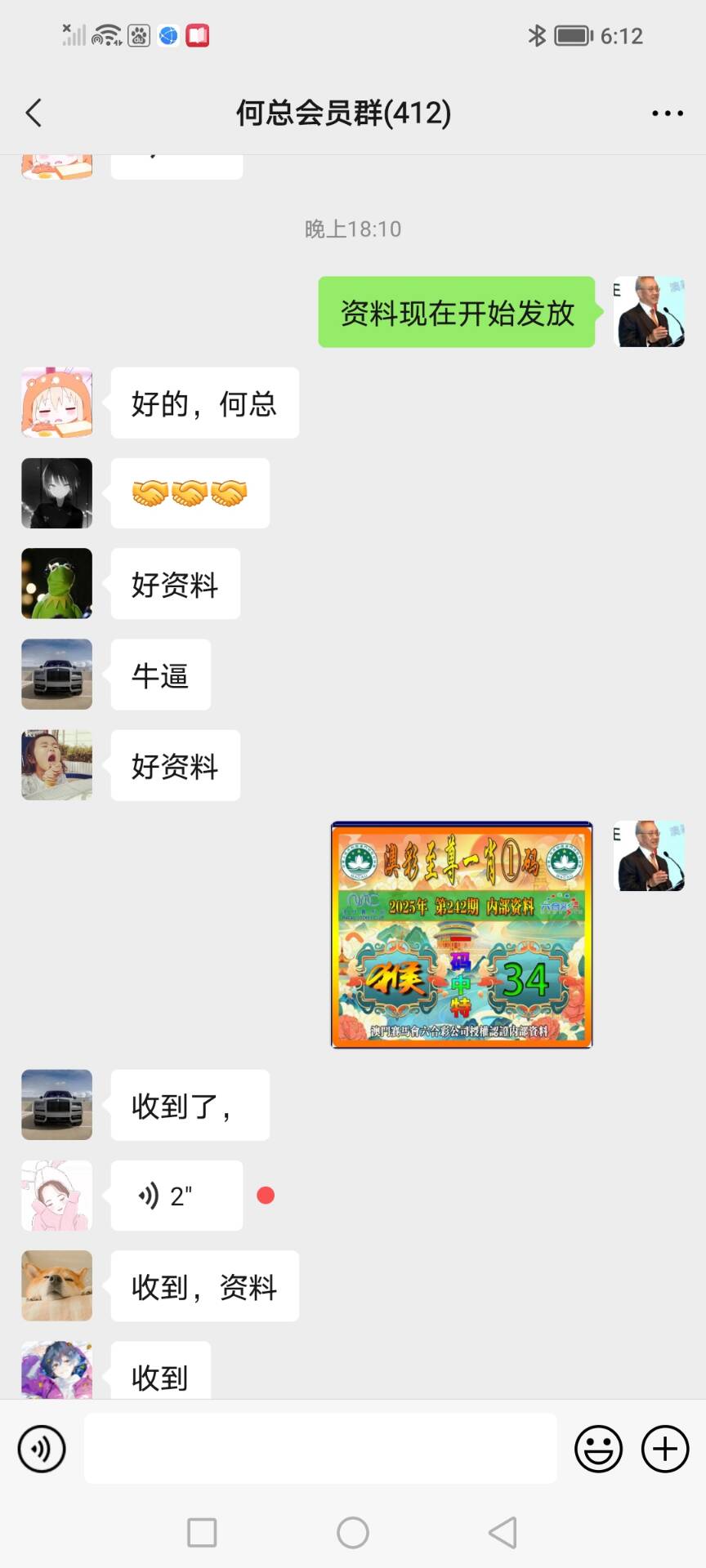Open the sender's avatar next to 资料现在开始发放
Viewport: 706px width, 1568px height.
point(649,312)
